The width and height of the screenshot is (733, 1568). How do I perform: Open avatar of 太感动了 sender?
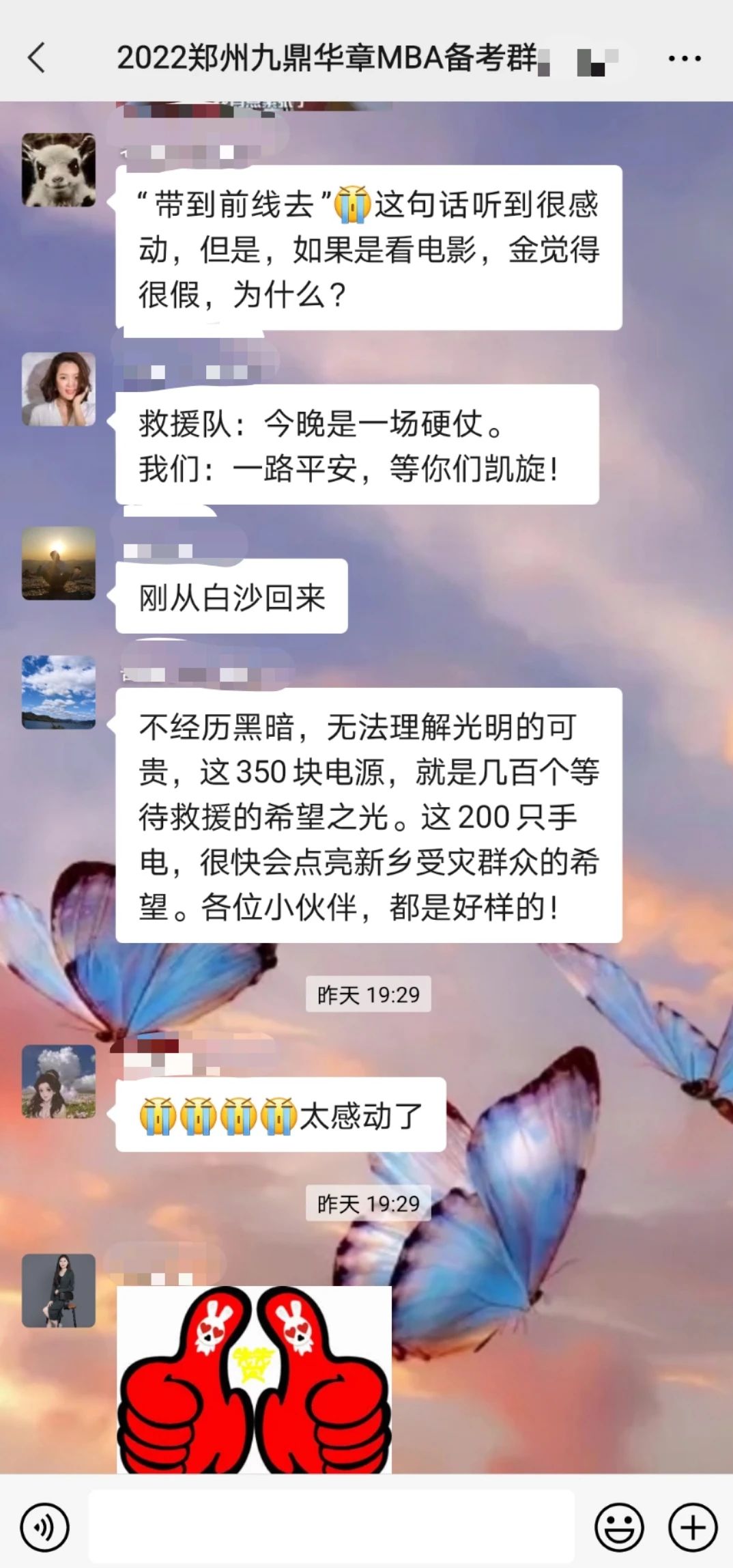click(x=59, y=1081)
